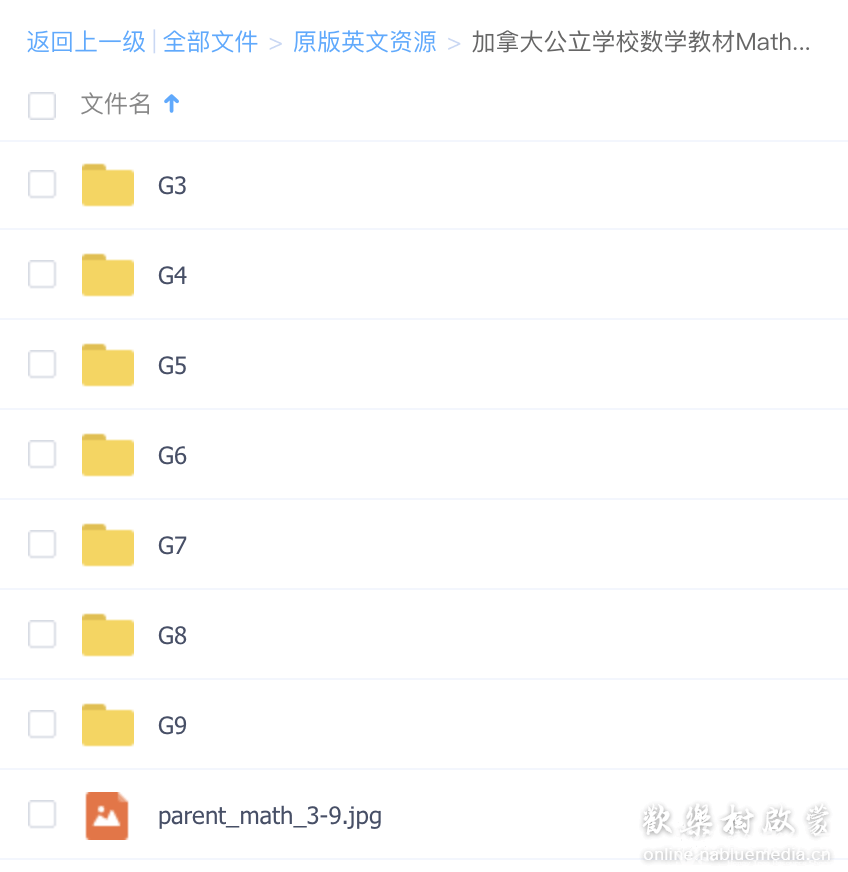
Task: Click the G6 folder icon
Action: click(107, 454)
